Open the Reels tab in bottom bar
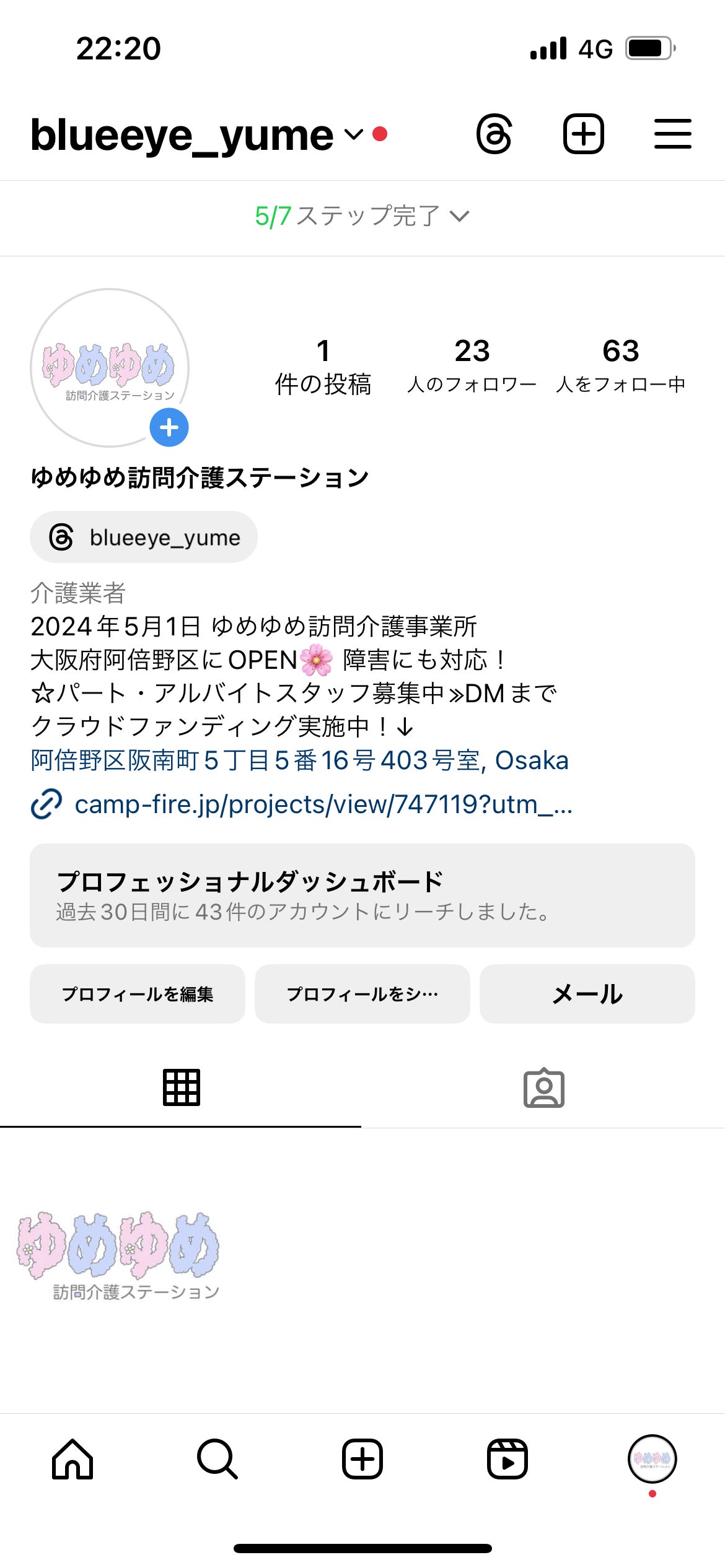 coord(507,1459)
